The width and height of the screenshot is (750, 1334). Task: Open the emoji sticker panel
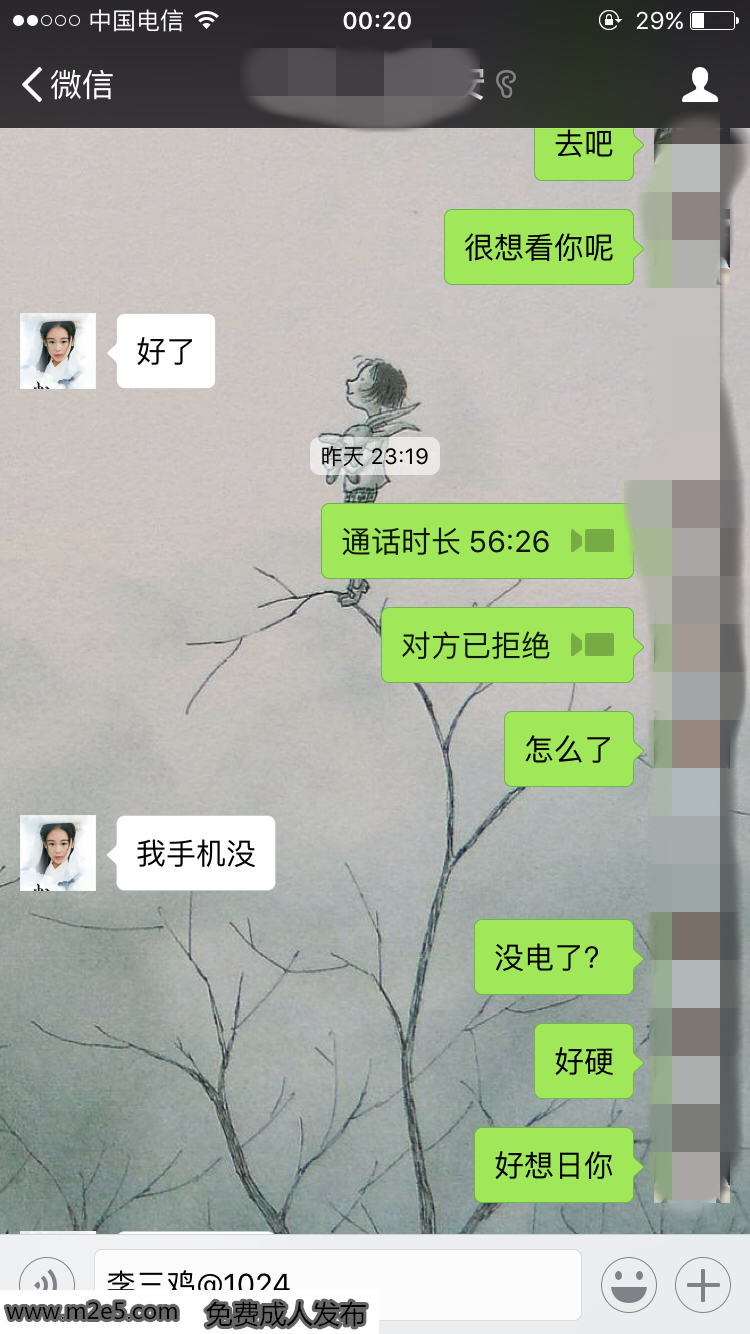[x=628, y=1284]
